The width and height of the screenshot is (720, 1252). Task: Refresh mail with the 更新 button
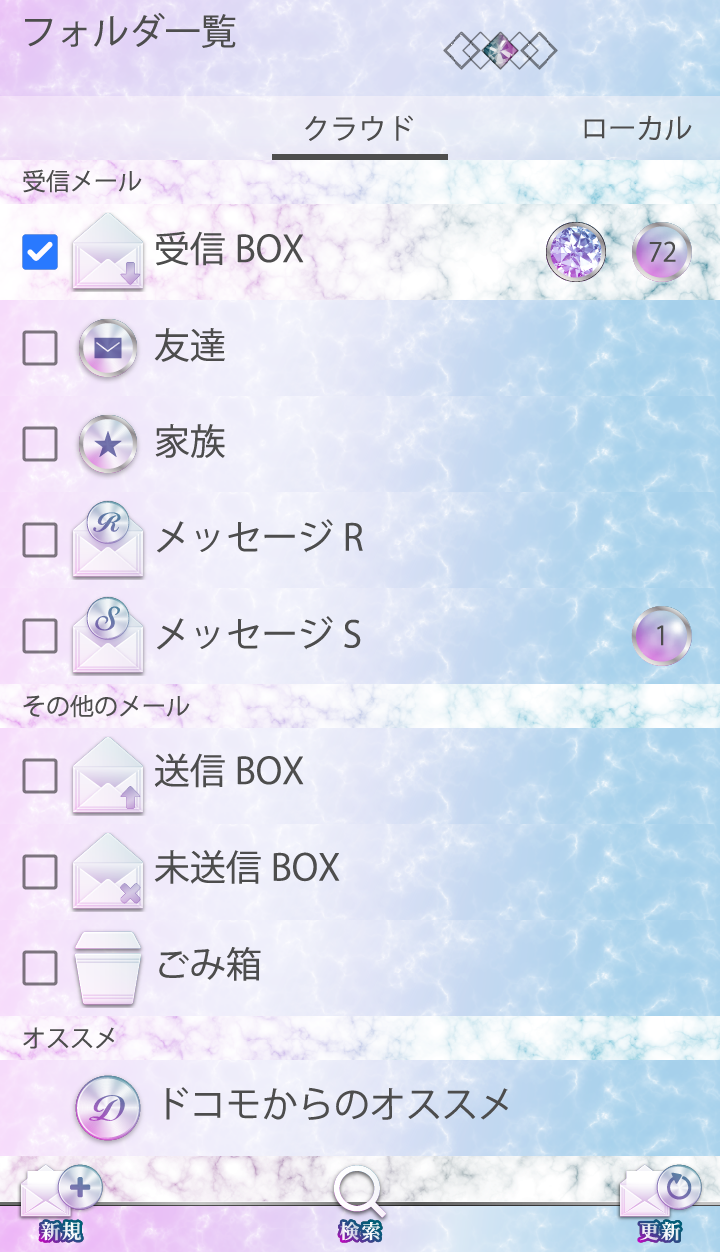(660, 1205)
